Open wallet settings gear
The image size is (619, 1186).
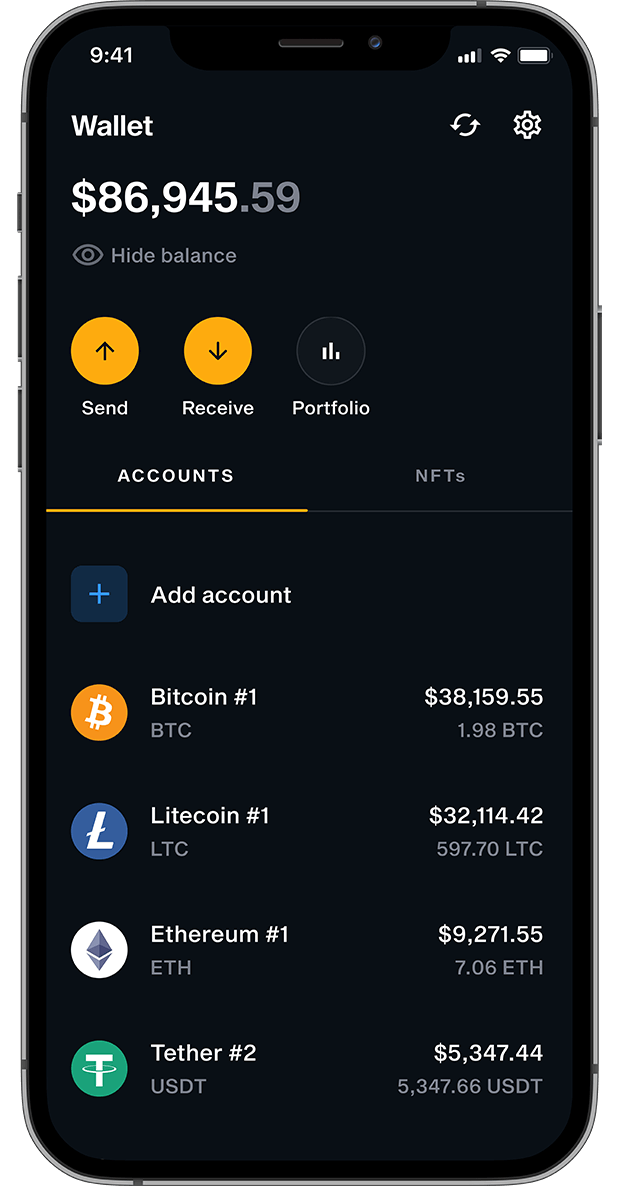tap(527, 125)
